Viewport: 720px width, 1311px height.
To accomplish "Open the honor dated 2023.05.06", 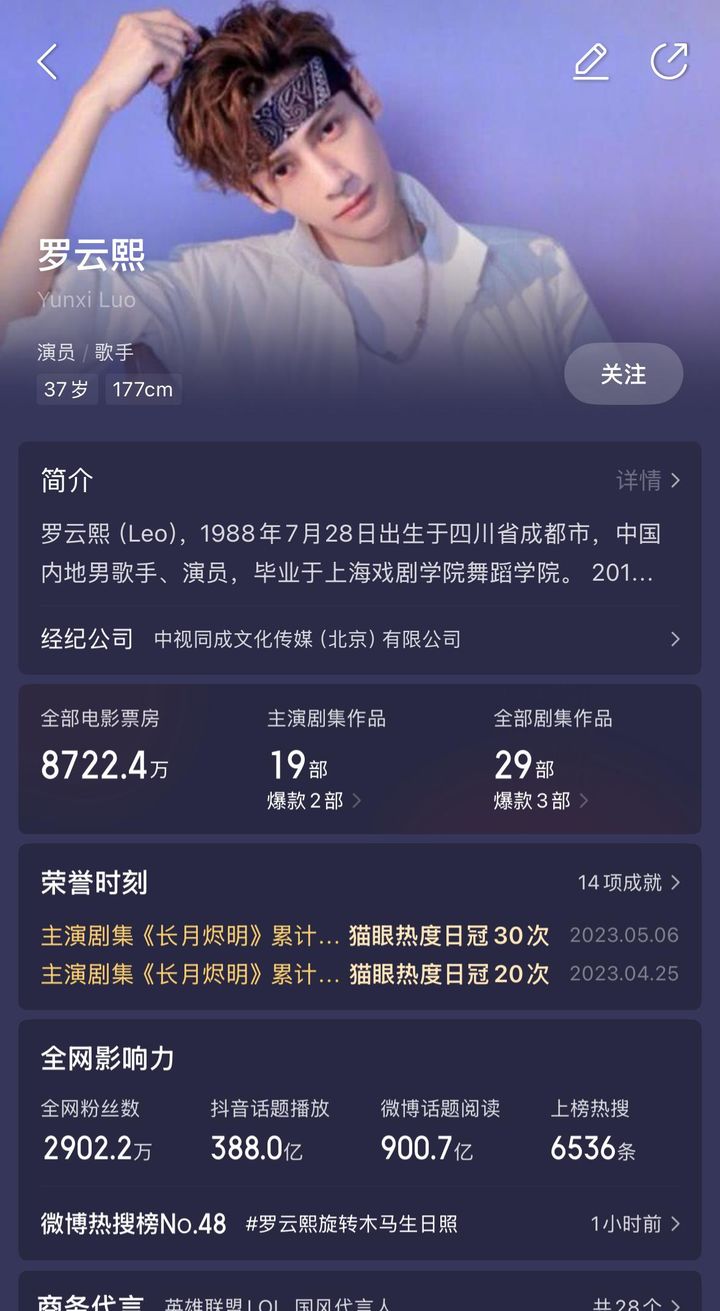I will pos(360,936).
